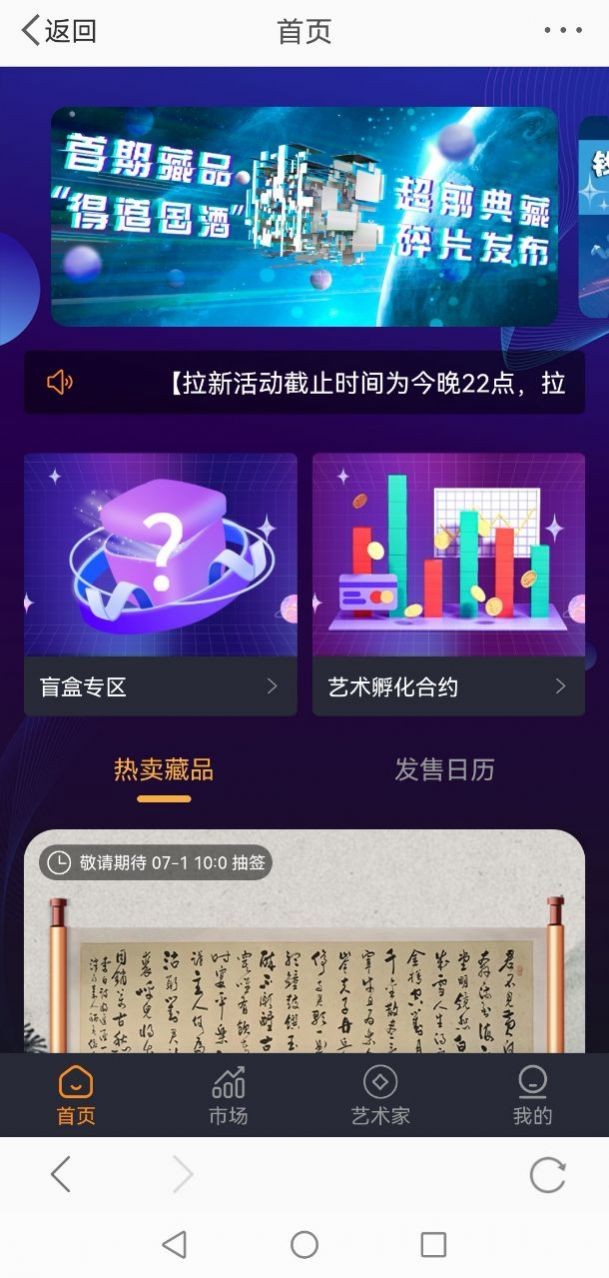The width and height of the screenshot is (609, 1278).
Task: Reload the page with the refresh icon
Action: coord(547,1174)
